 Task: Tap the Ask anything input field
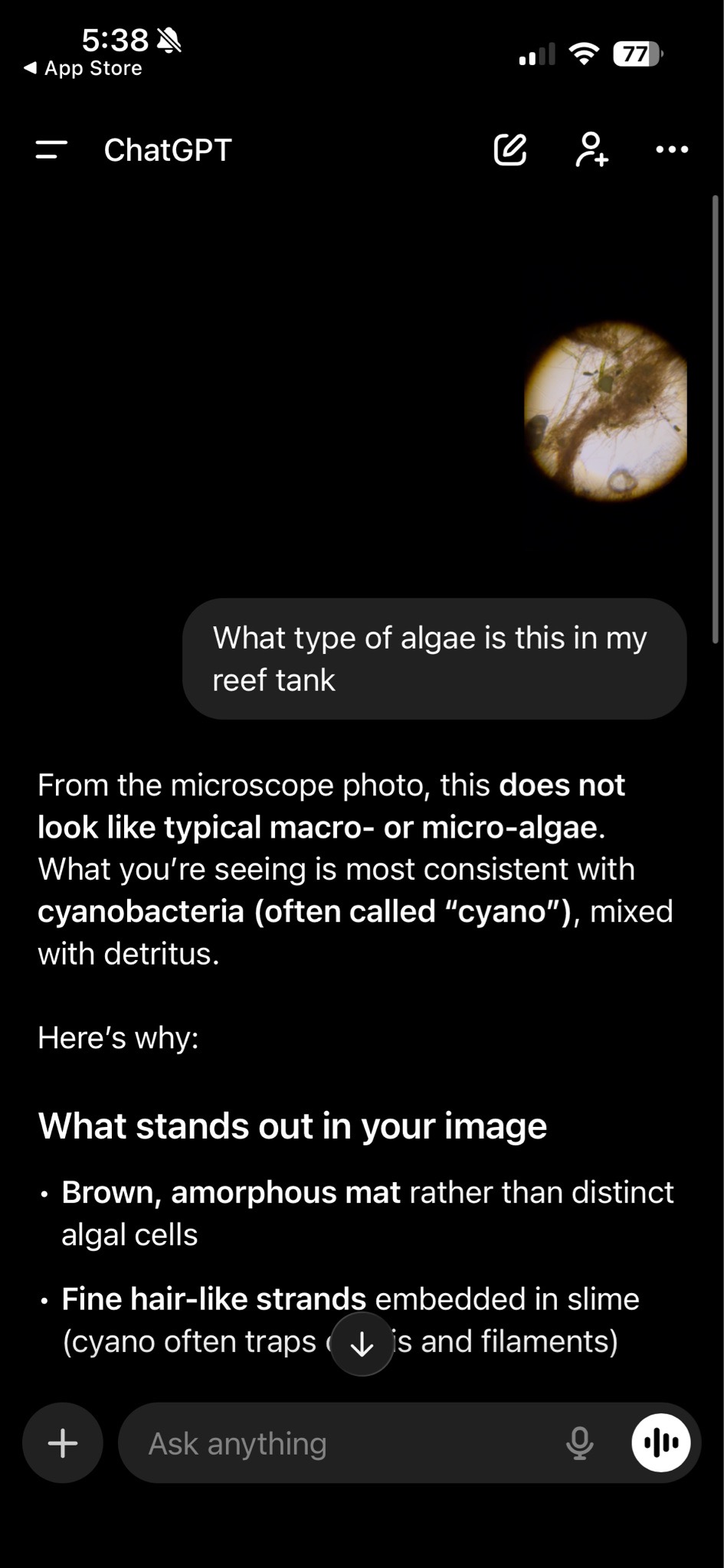click(x=306, y=1442)
